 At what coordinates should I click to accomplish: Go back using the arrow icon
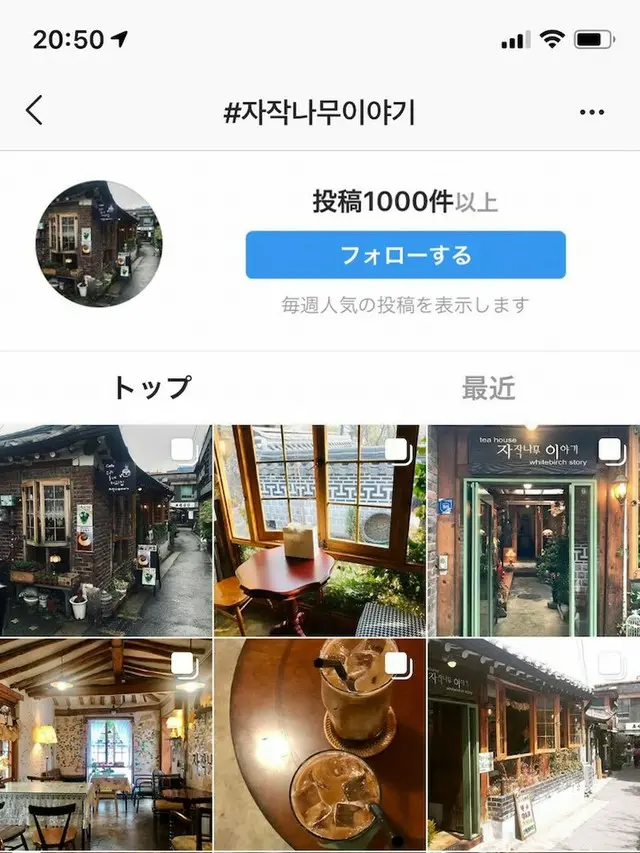[35, 110]
